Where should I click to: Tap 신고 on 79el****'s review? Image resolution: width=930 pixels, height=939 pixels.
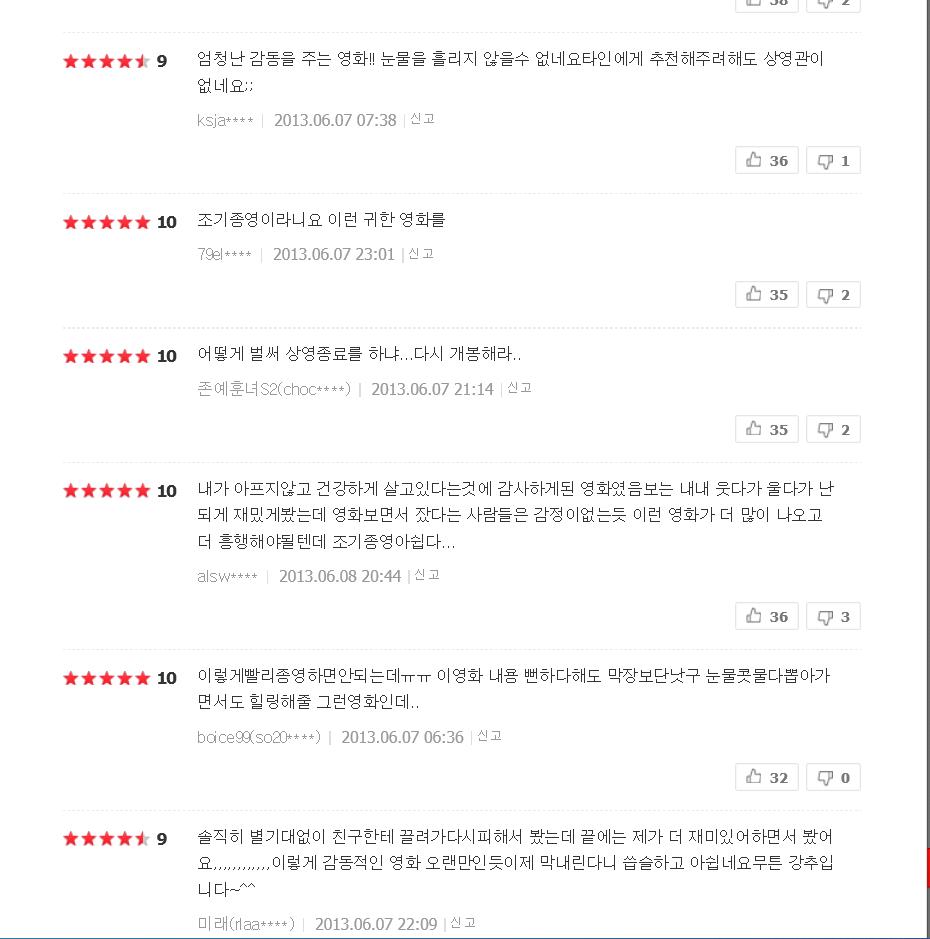pyautogui.click(x=421, y=254)
